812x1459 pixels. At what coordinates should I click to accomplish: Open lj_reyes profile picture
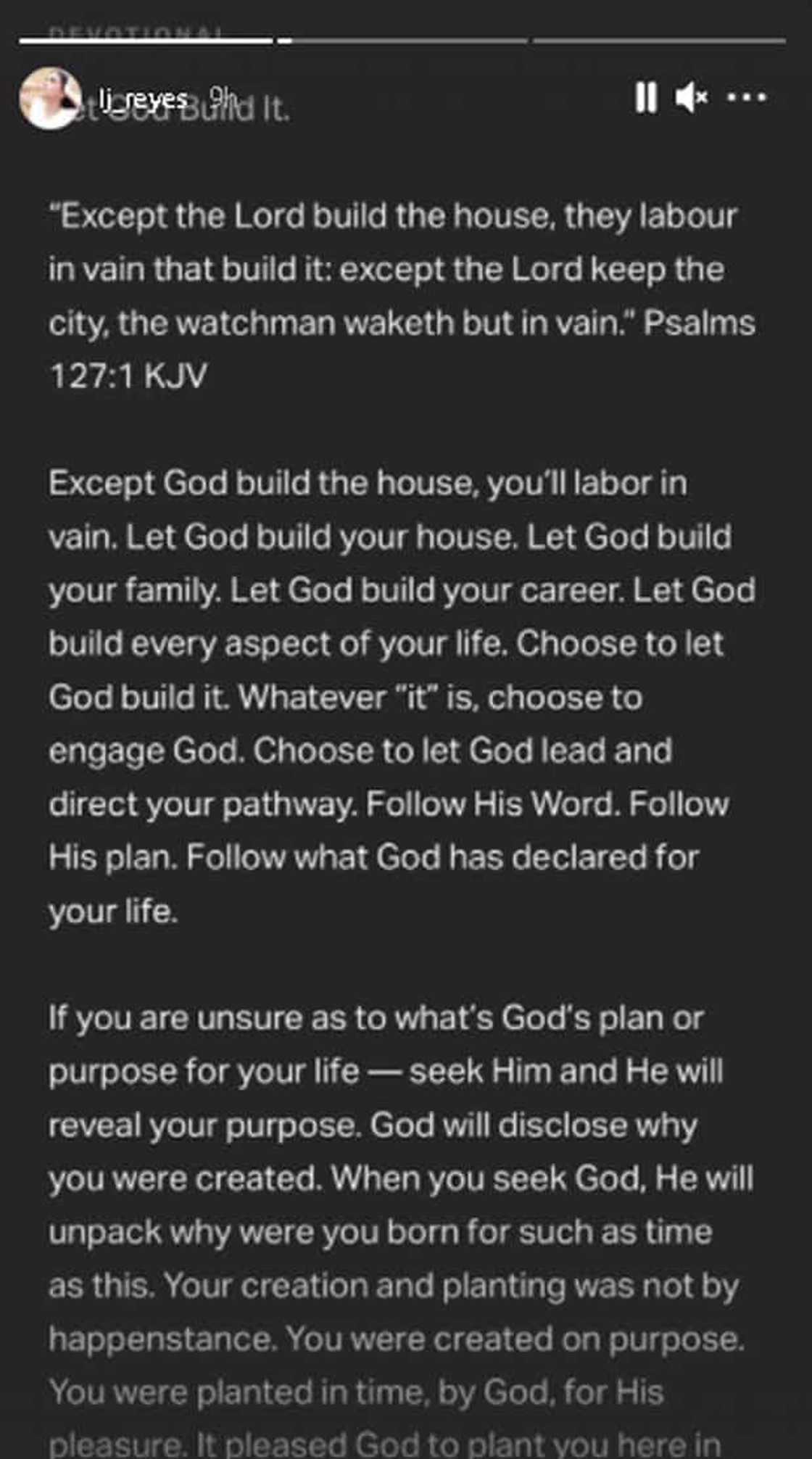(x=49, y=99)
